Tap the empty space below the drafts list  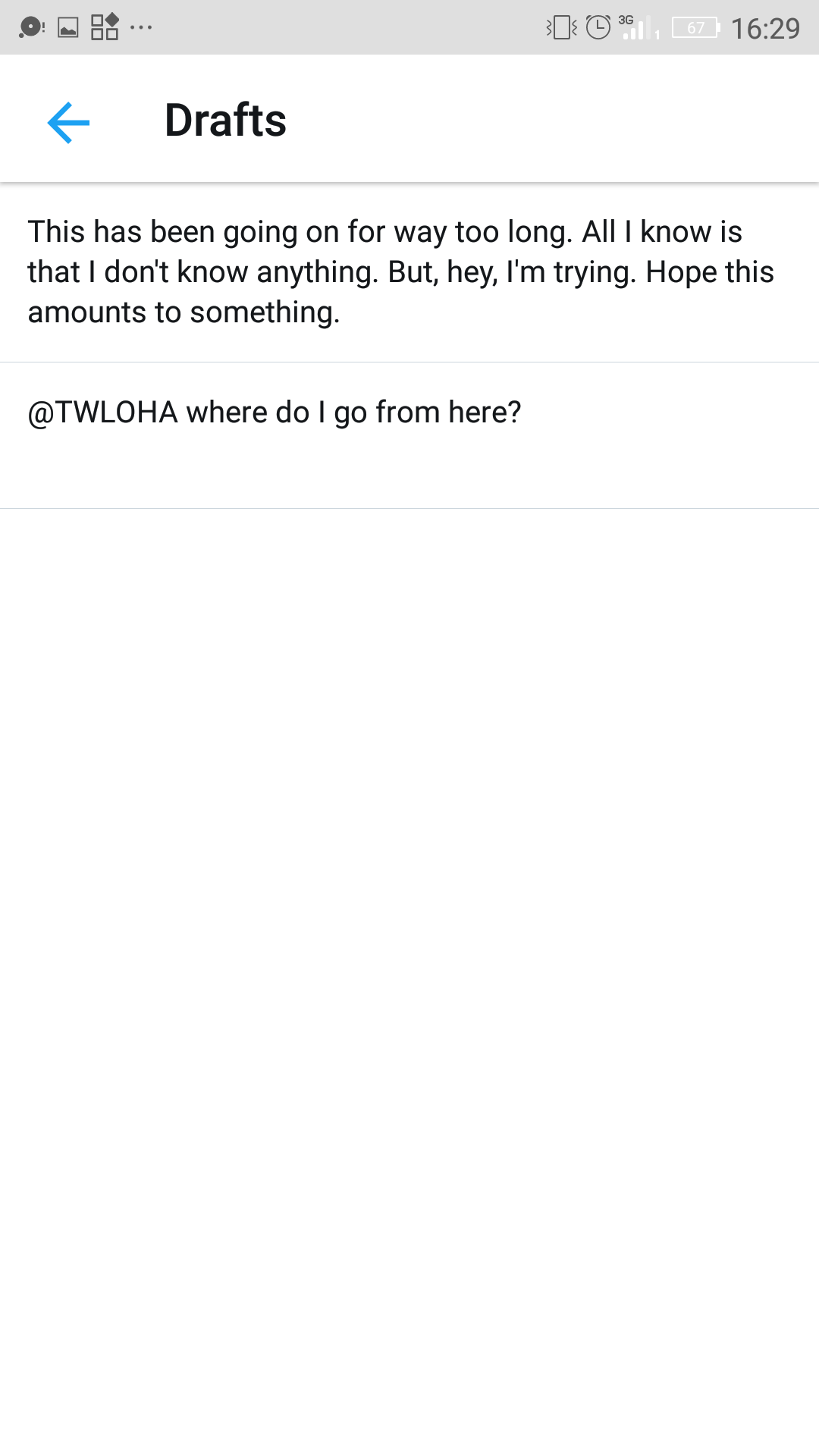409,910
